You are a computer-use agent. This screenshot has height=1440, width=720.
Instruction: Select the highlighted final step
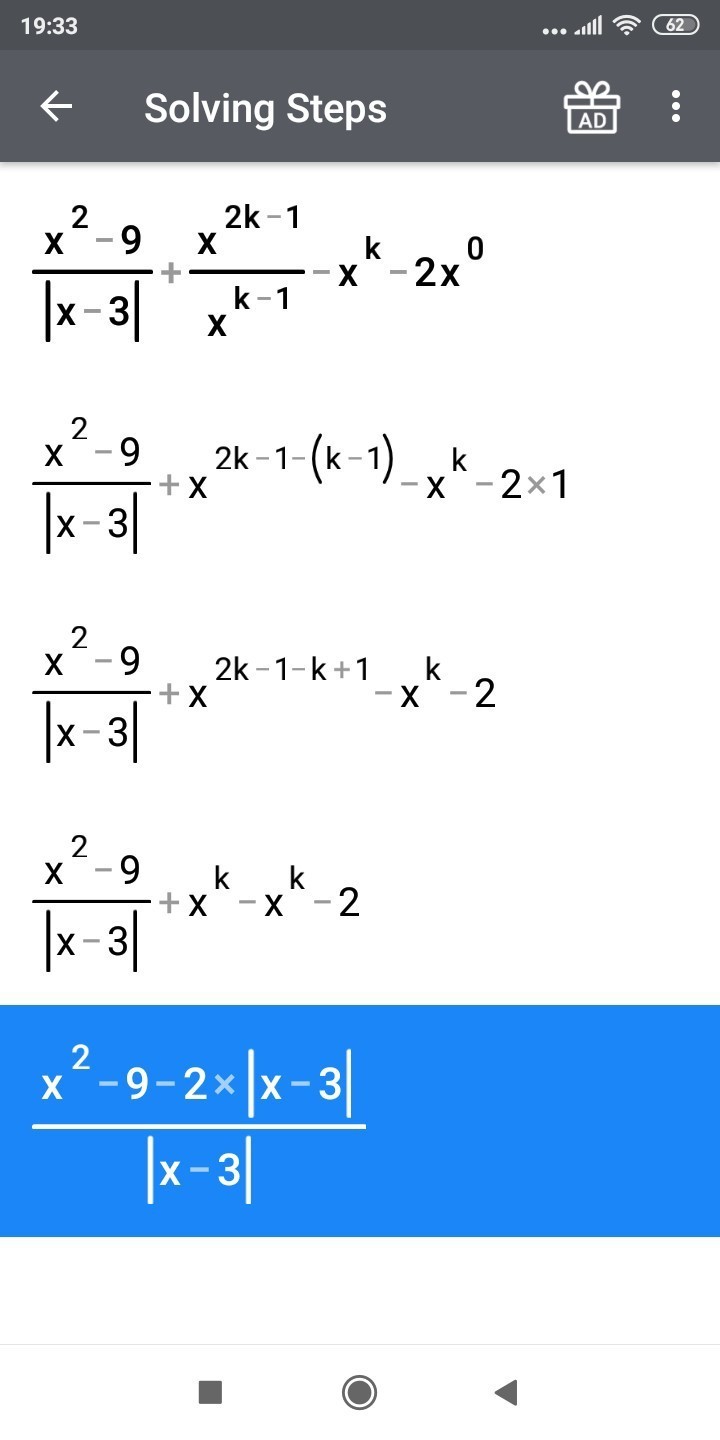[360, 1120]
